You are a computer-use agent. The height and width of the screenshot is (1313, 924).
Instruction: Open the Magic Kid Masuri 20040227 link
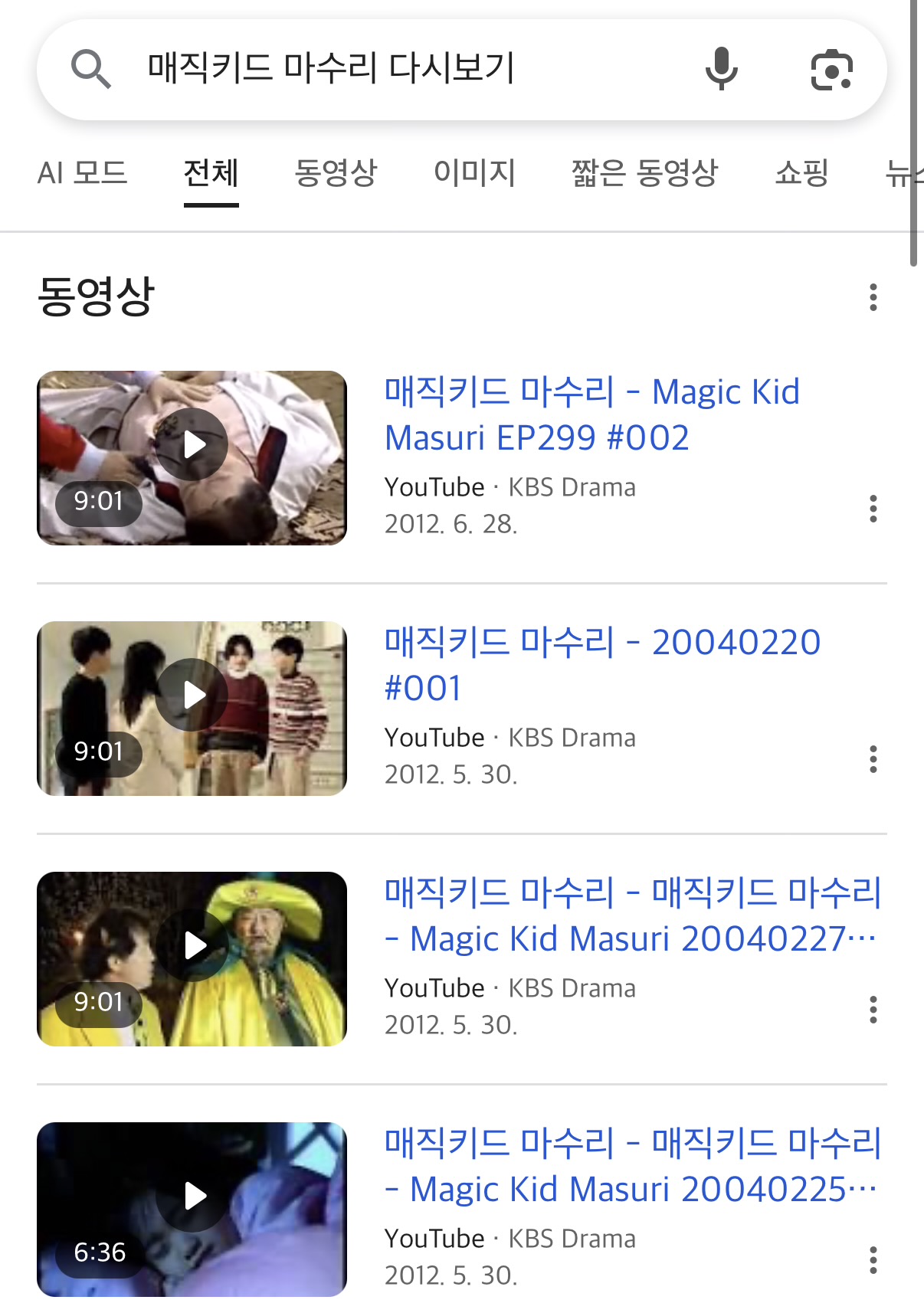point(632,915)
